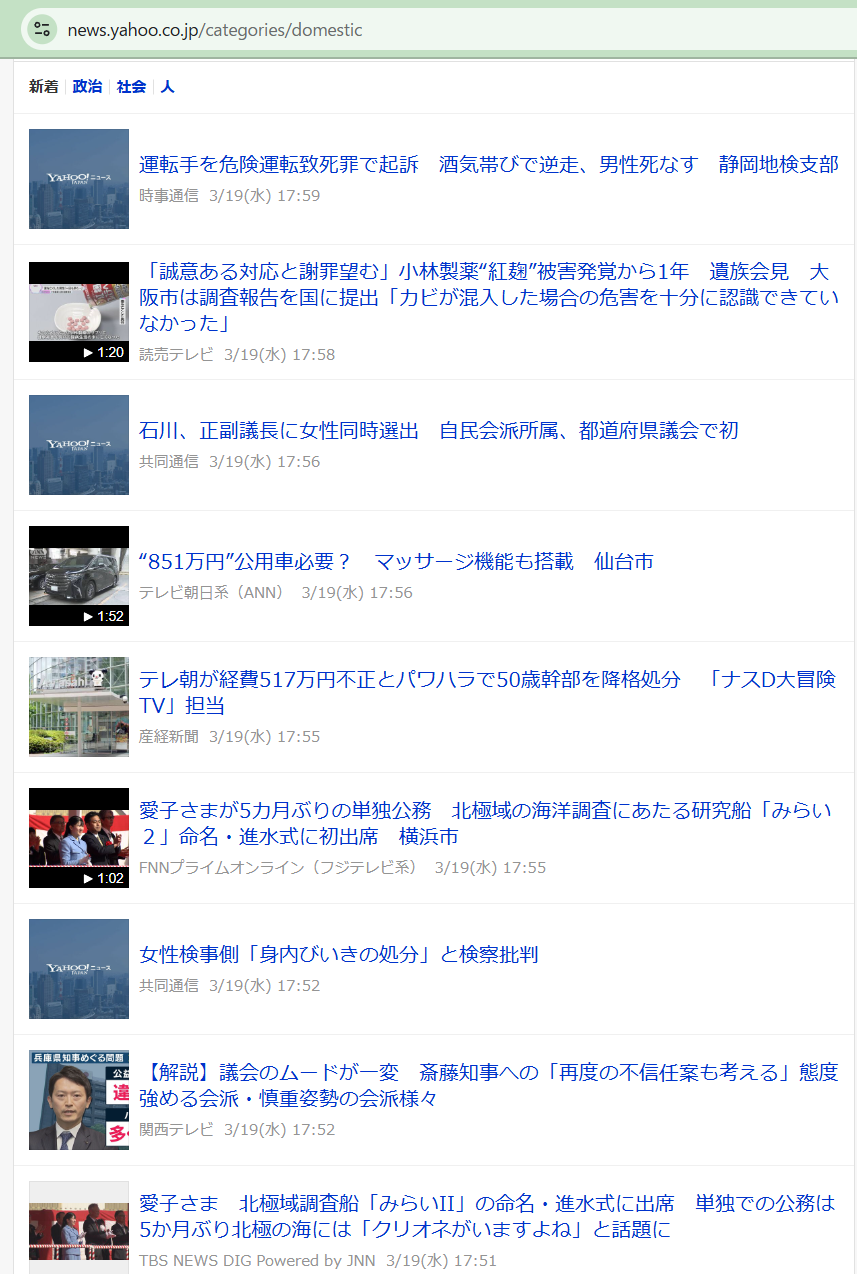Image resolution: width=857 pixels, height=1274 pixels.
Task: Switch to the 政治 tab
Action: point(87,87)
